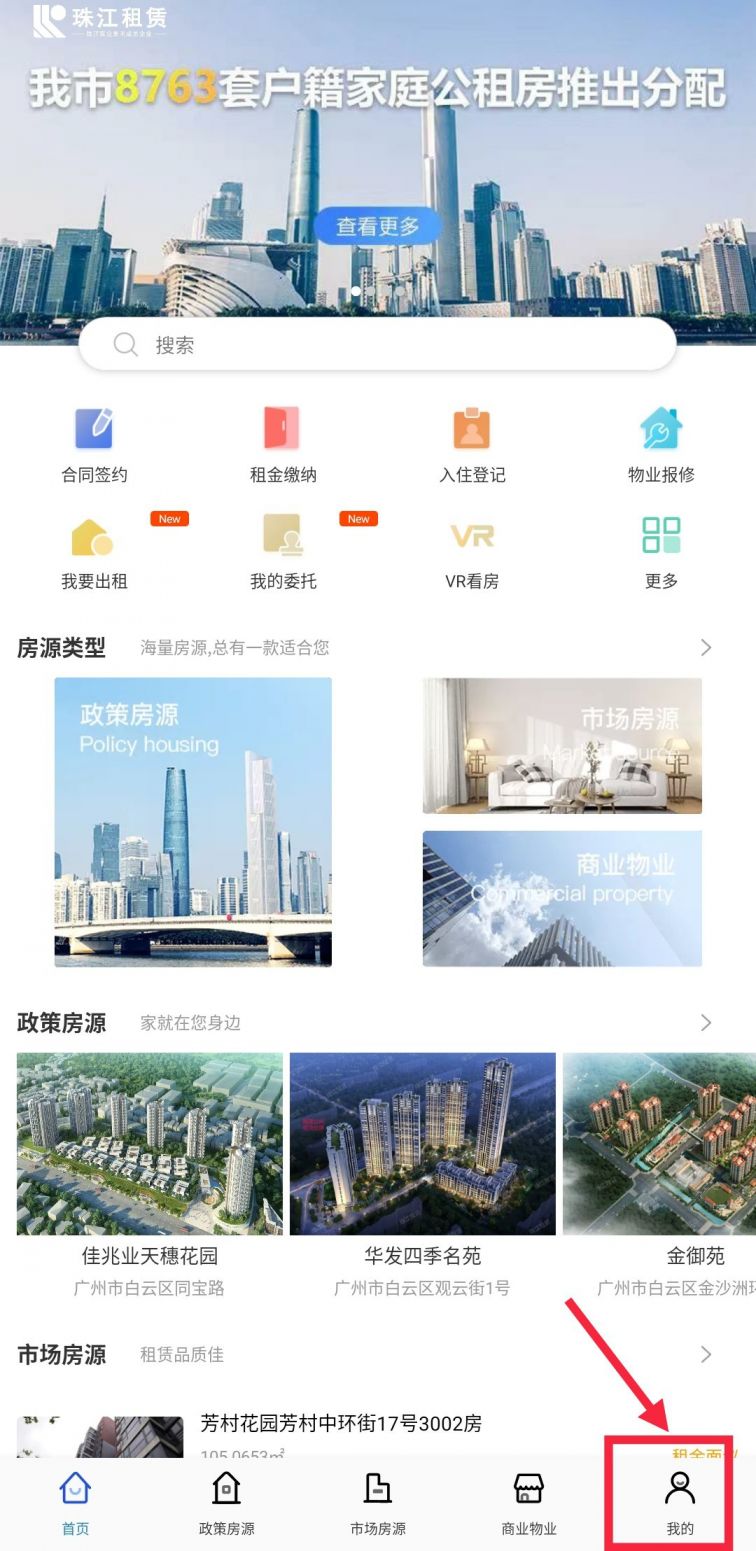Open the 搜索 search box
This screenshot has width=756, height=1551.
pyautogui.click(x=378, y=345)
